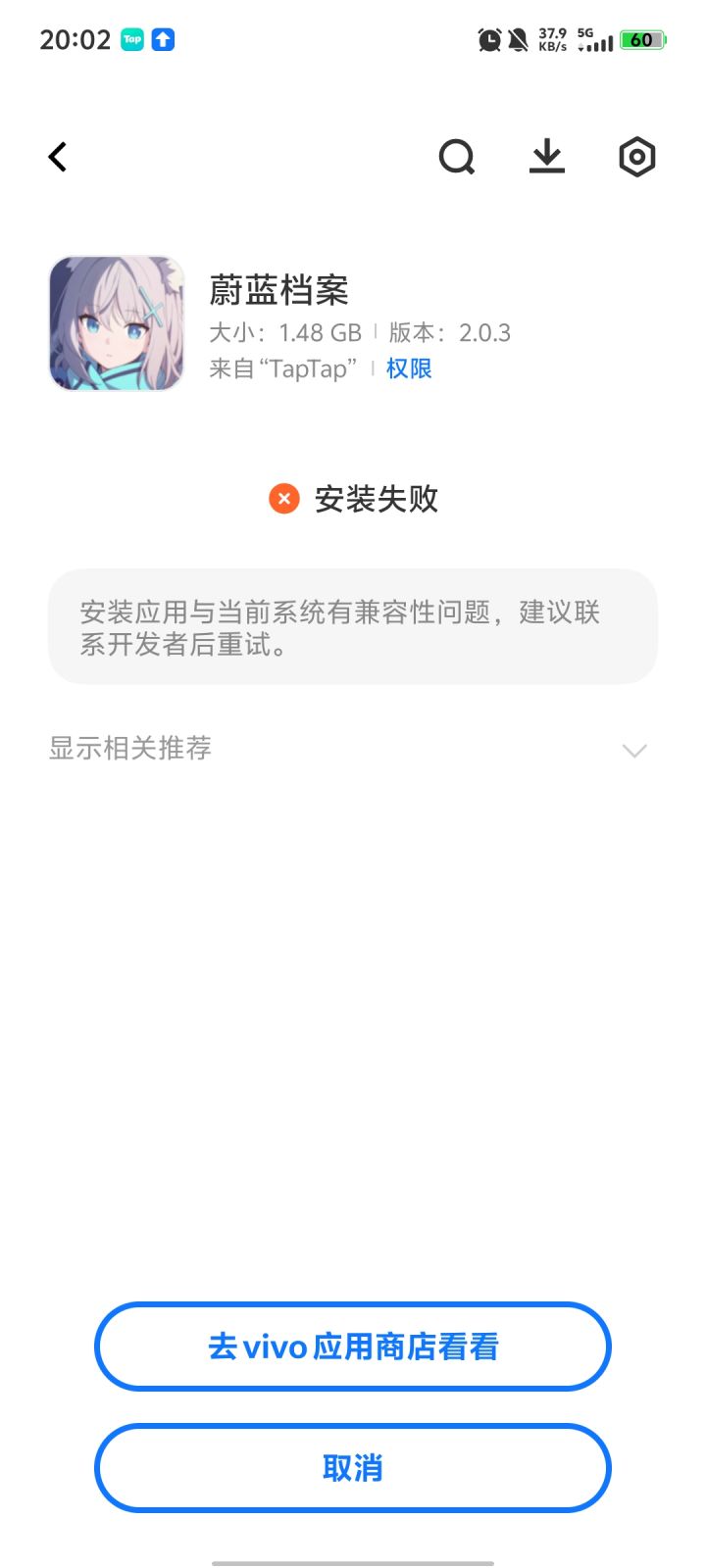
Task: Open the search icon
Action: point(457,157)
